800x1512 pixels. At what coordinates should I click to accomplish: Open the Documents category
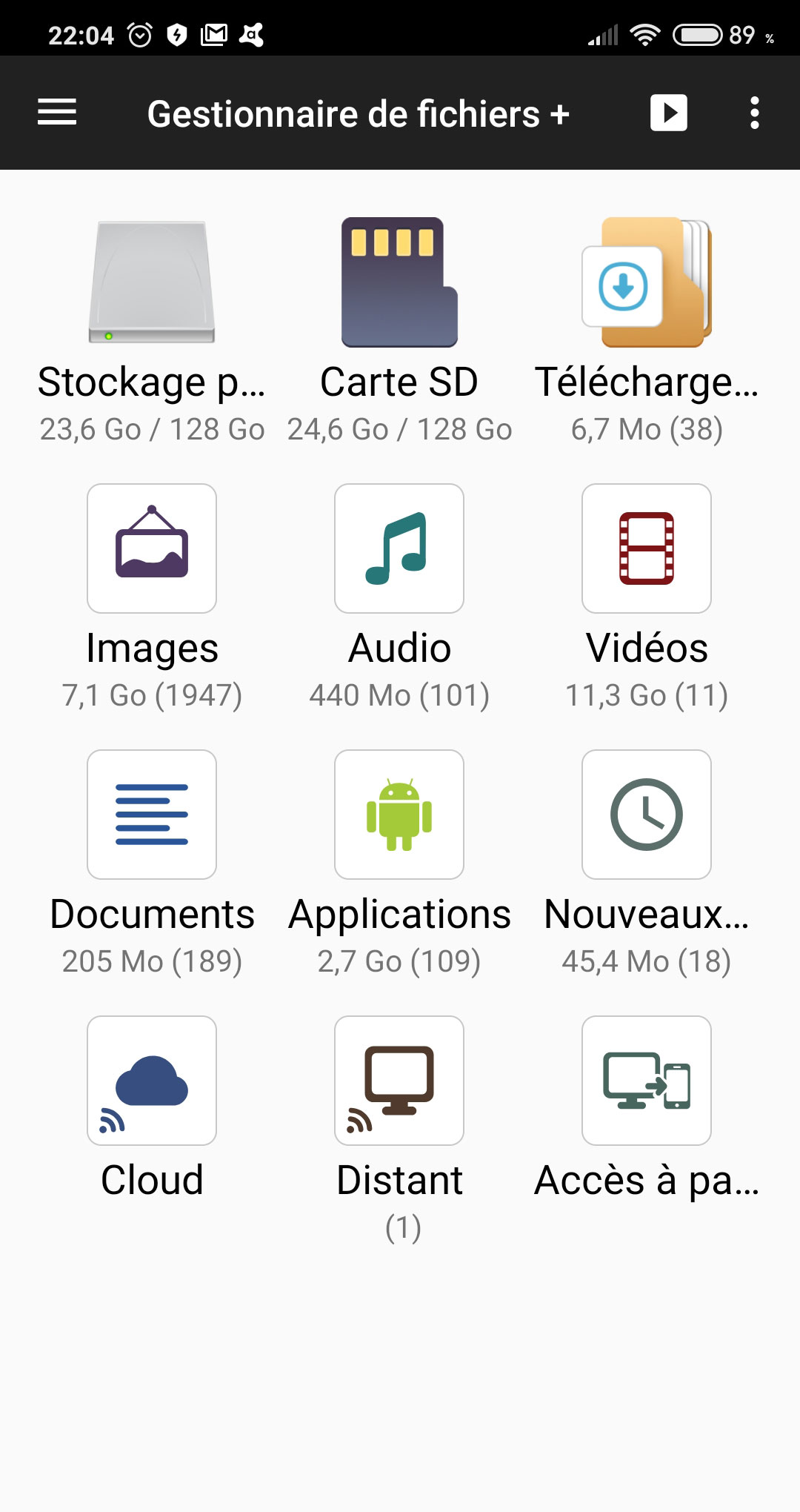tap(152, 863)
